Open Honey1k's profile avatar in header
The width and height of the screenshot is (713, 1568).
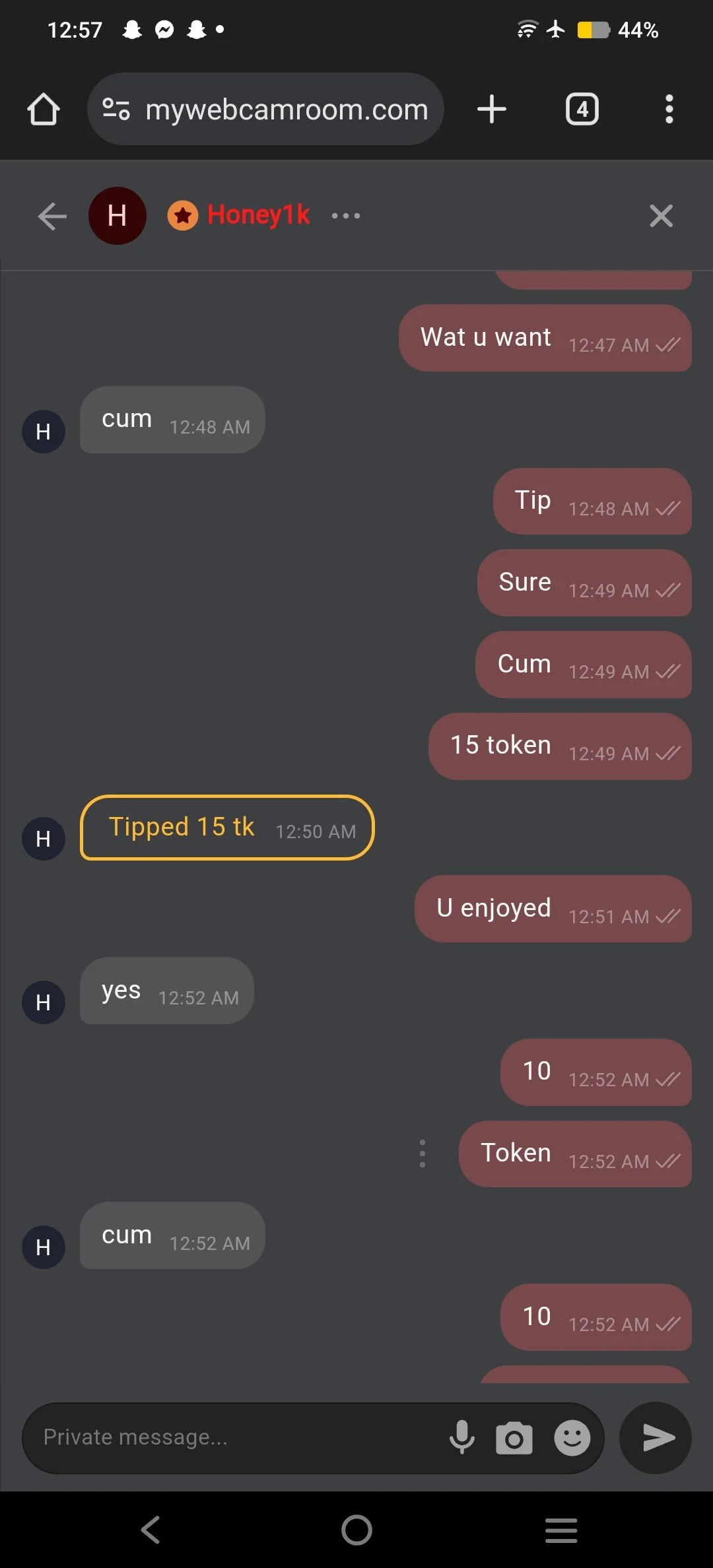pos(117,216)
